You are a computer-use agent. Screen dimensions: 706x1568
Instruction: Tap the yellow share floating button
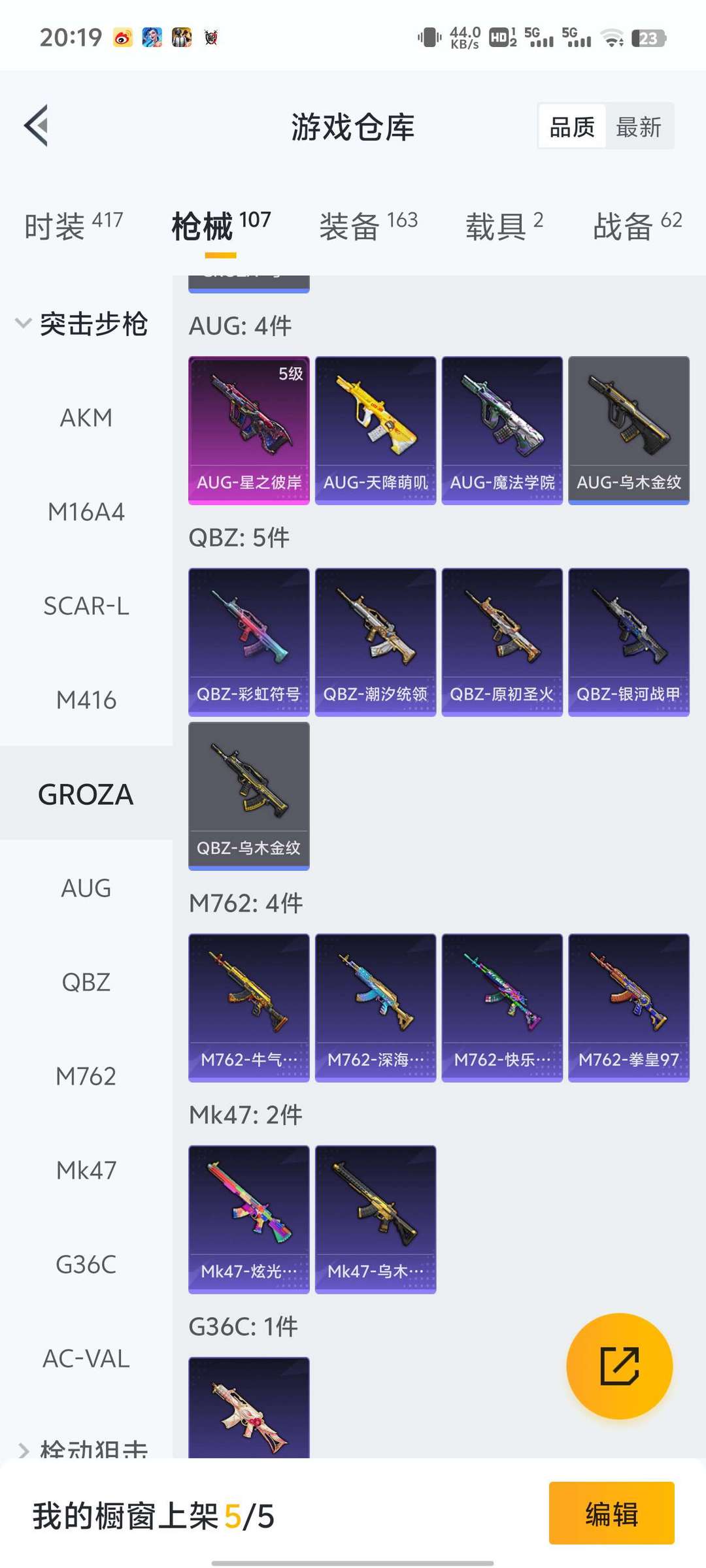pyautogui.click(x=619, y=1366)
